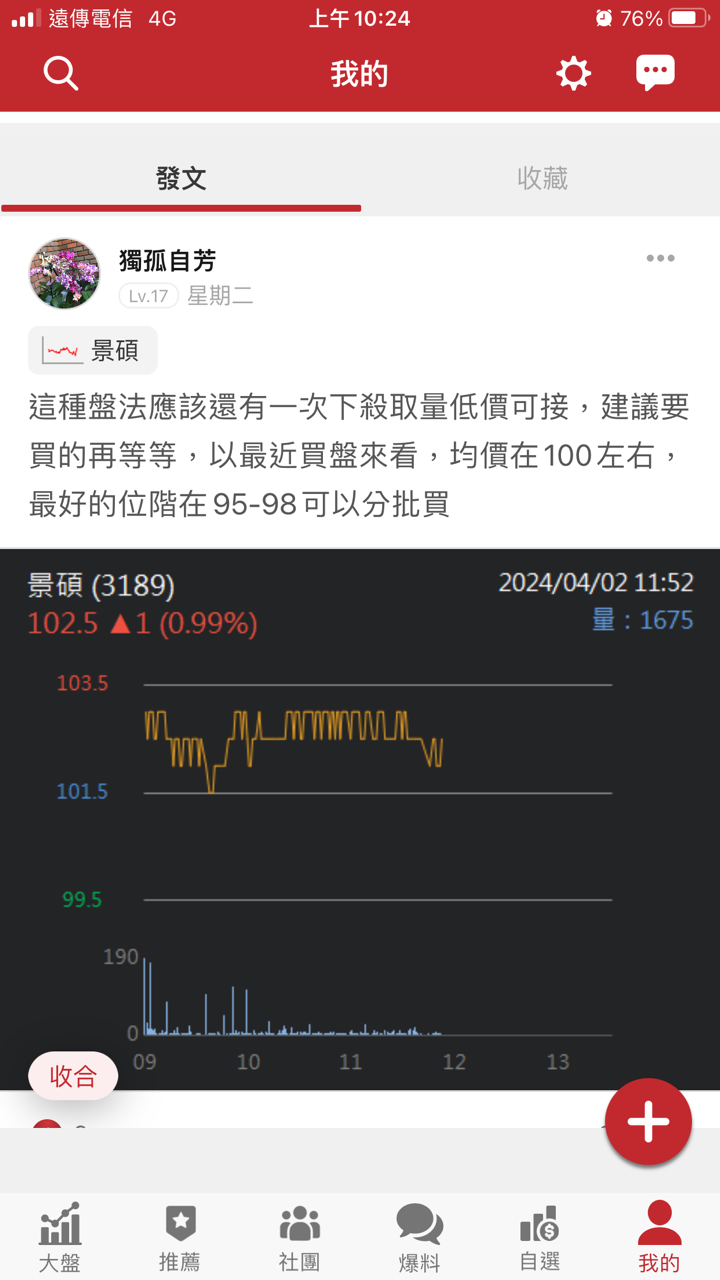The image size is (720, 1280).
Task: Open the post options via the three dots
Action: pyautogui.click(x=660, y=258)
